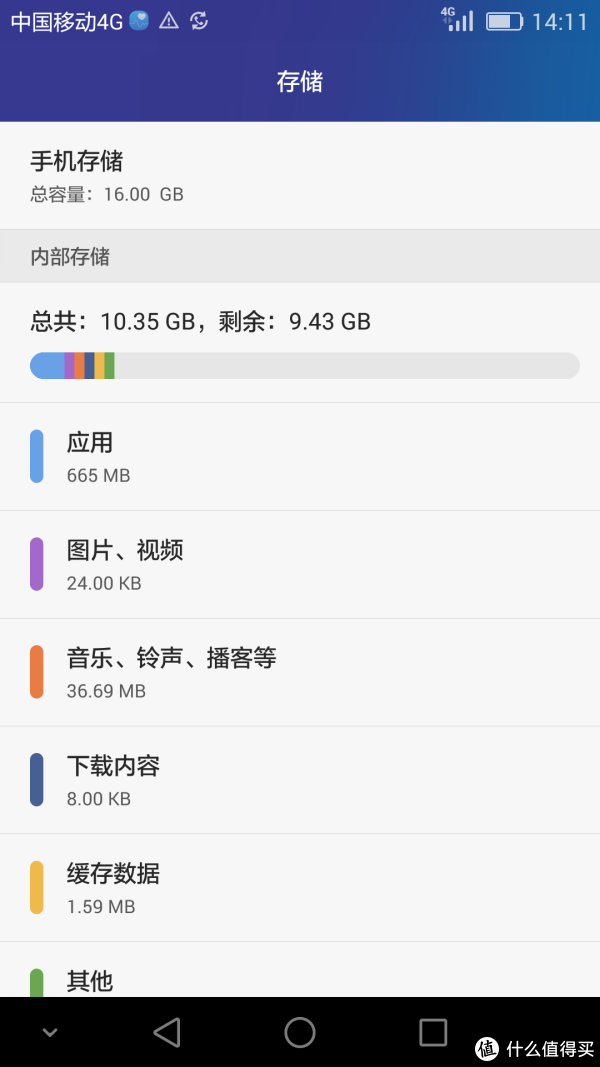Go back with the system back button

pyautogui.click(x=167, y=1032)
